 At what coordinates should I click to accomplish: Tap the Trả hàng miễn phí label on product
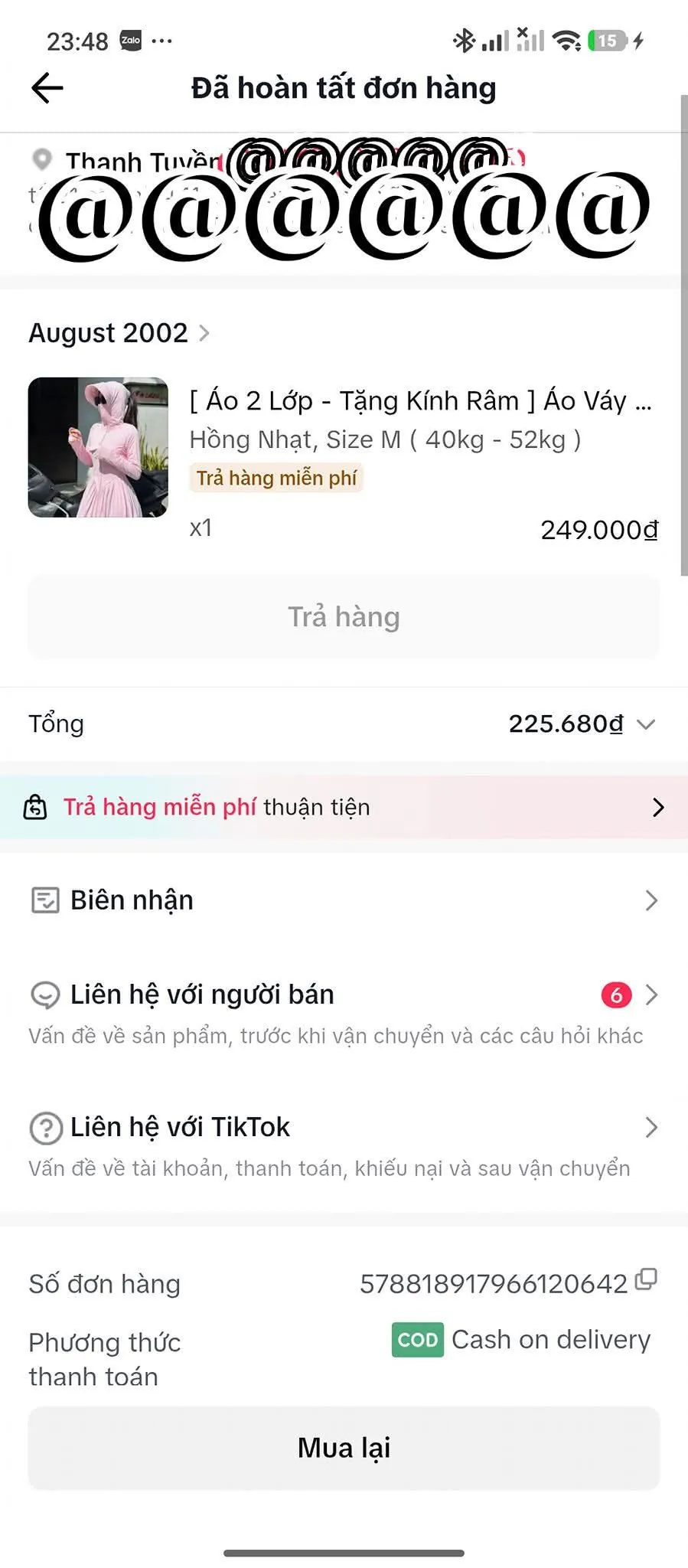pos(277,478)
